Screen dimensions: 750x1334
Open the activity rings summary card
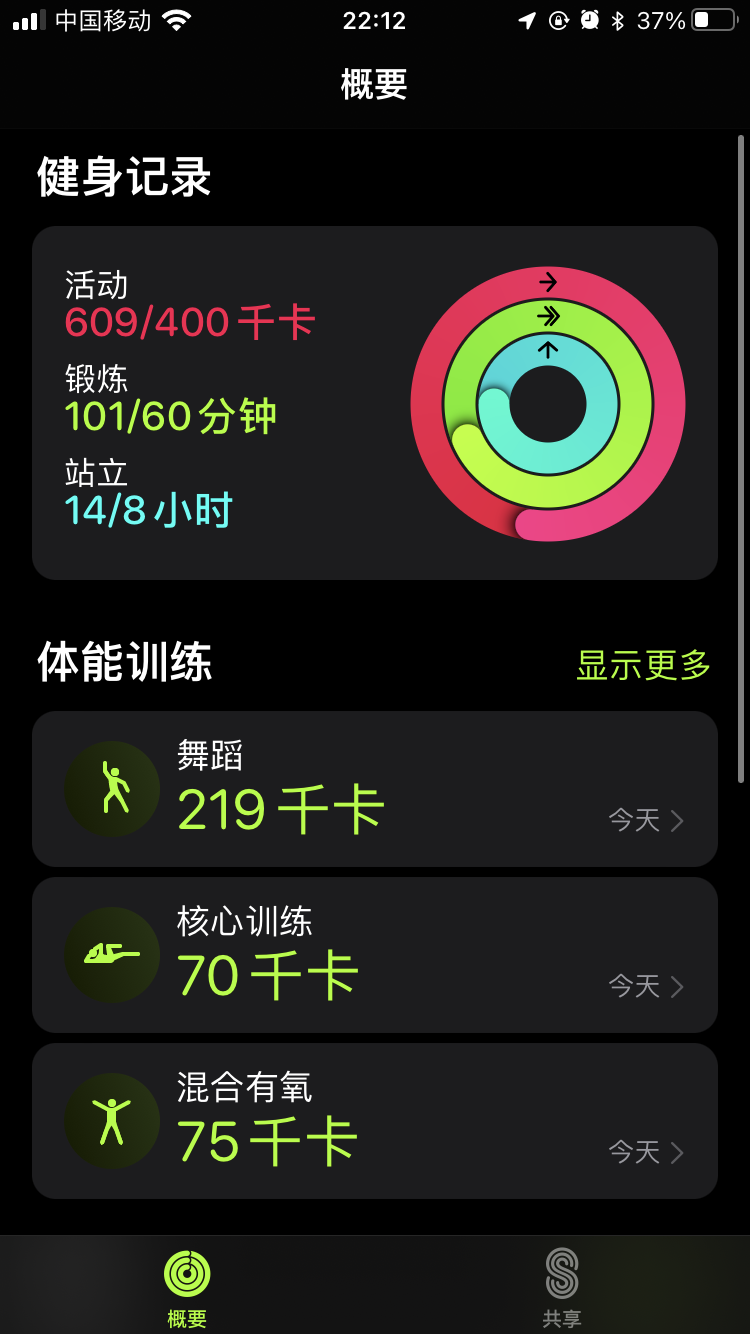tap(375, 403)
